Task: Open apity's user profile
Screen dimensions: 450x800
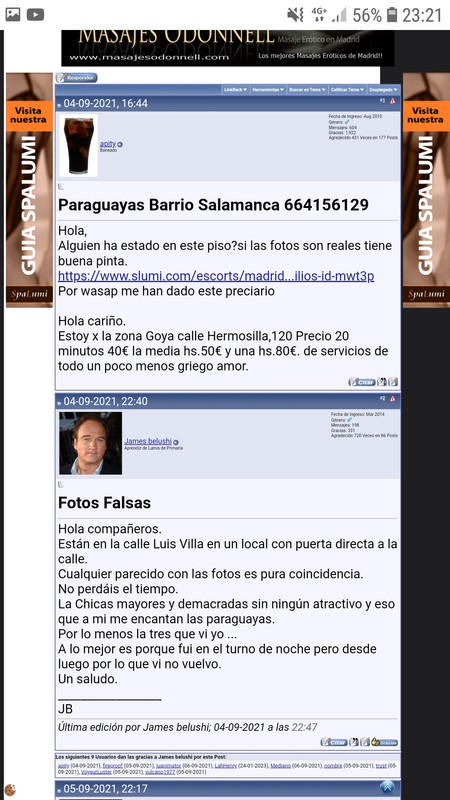Action: point(108,144)
